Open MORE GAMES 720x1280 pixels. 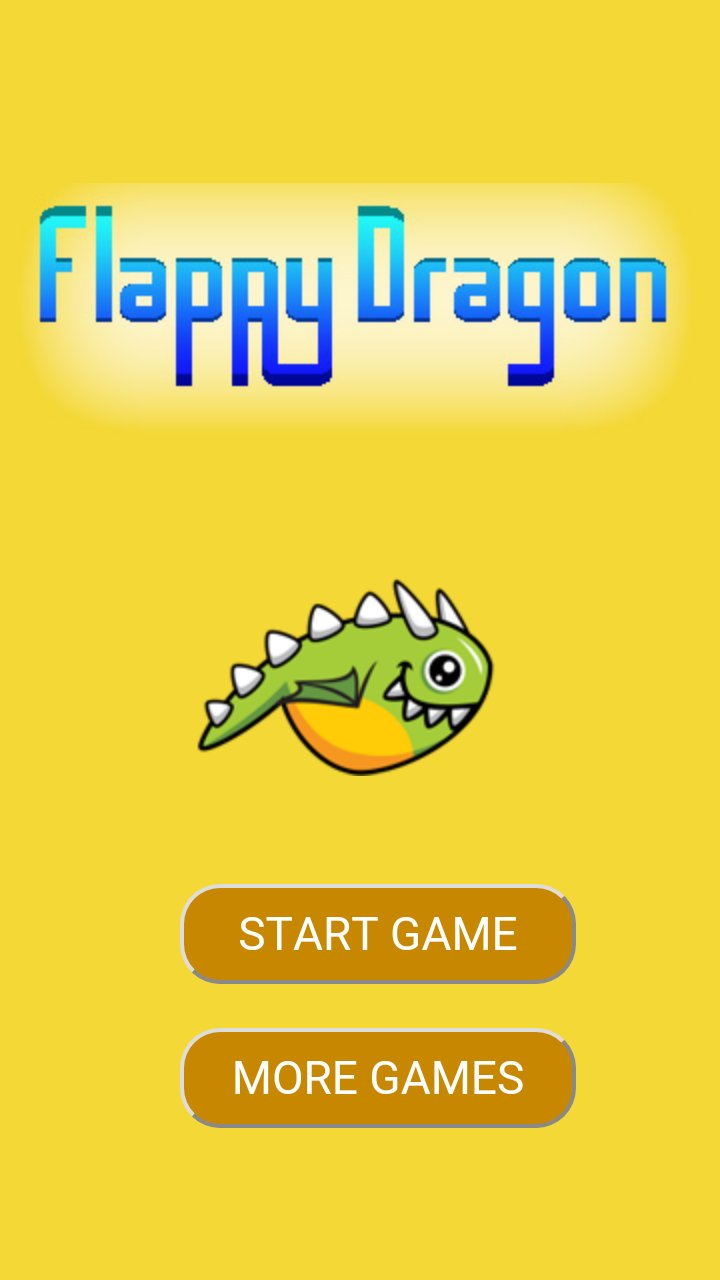(x=378, y=1077)
